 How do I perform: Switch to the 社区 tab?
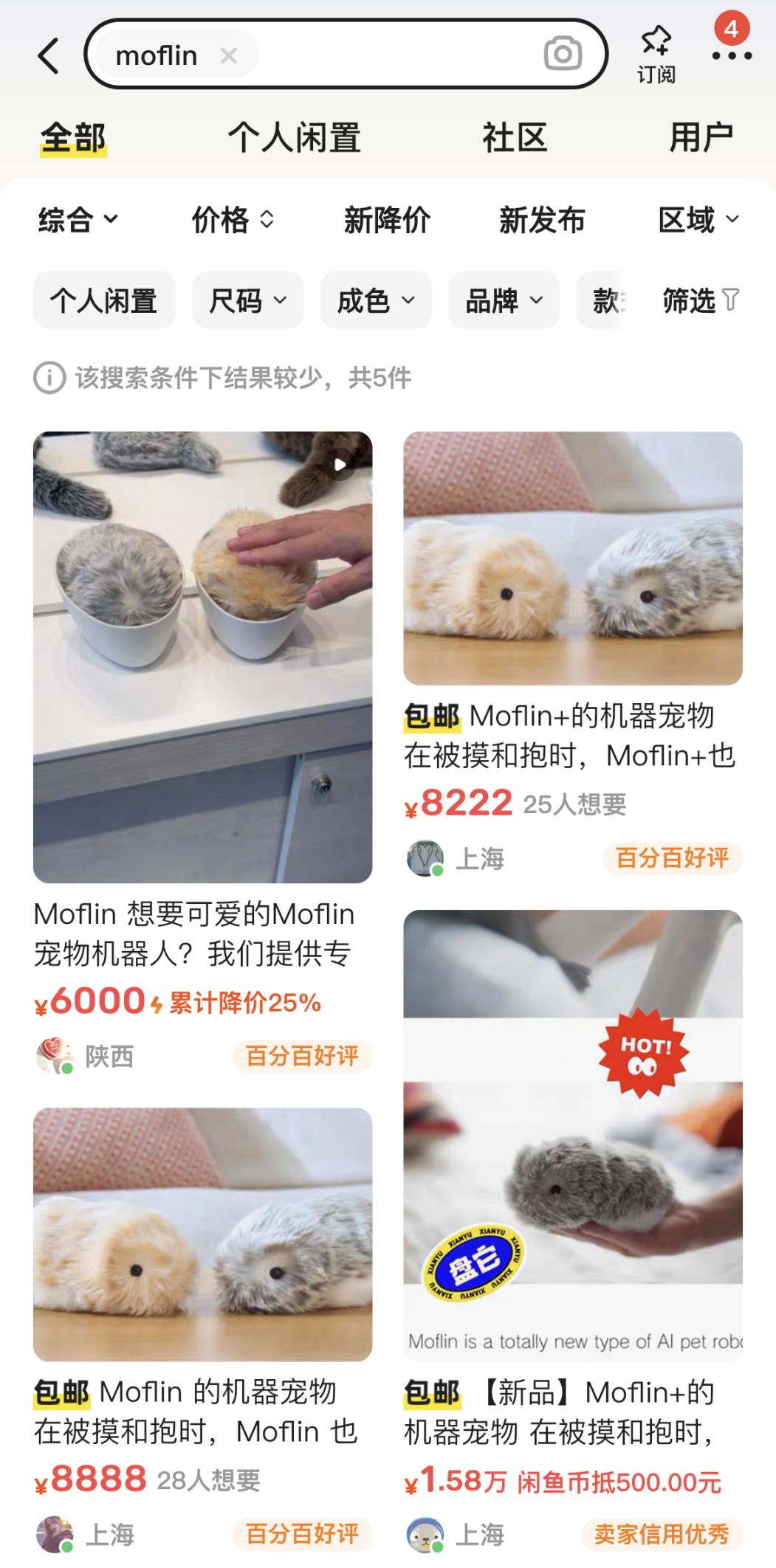515,138
